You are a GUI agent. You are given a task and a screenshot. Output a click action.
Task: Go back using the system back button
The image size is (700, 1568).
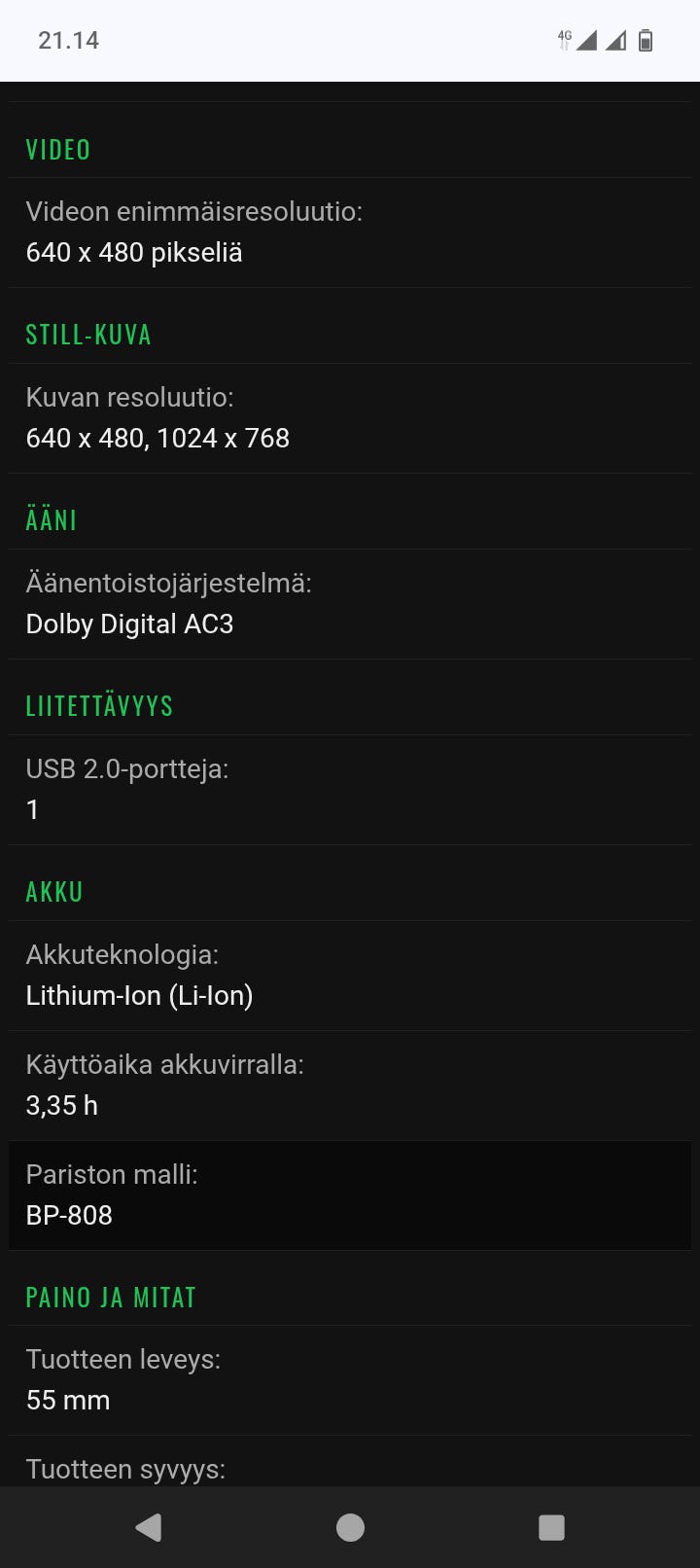coord(149,1527)
